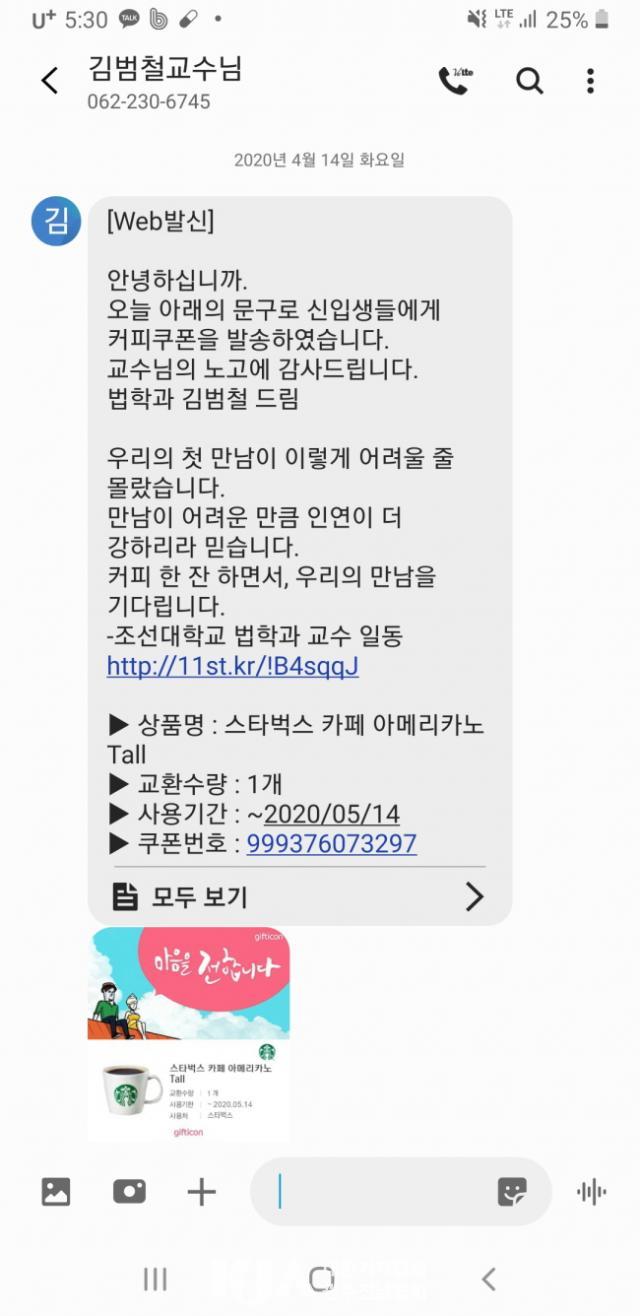Search within this conversation

tap(529, 81)
